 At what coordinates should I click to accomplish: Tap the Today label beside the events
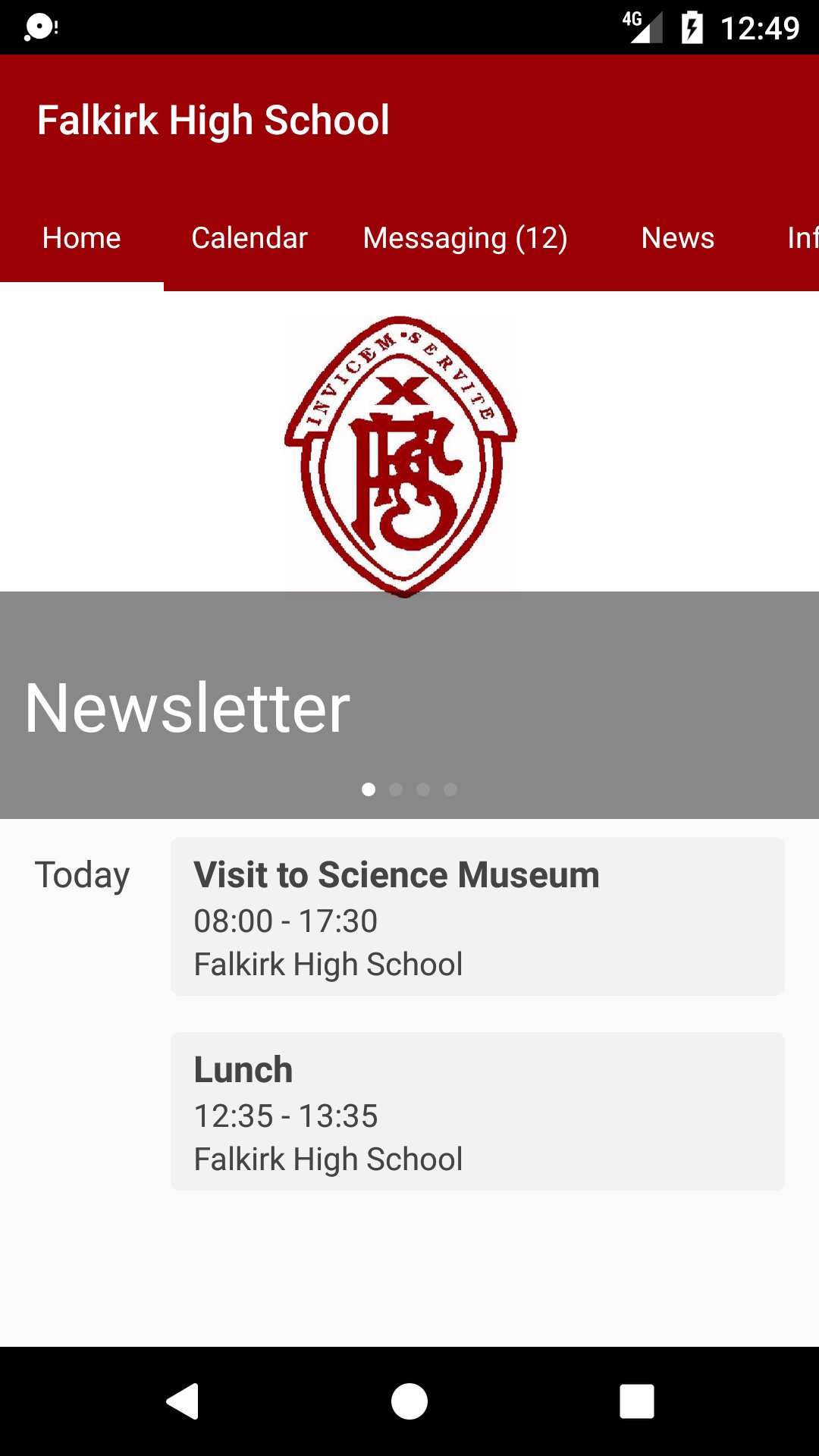click(x=82, y=874)
